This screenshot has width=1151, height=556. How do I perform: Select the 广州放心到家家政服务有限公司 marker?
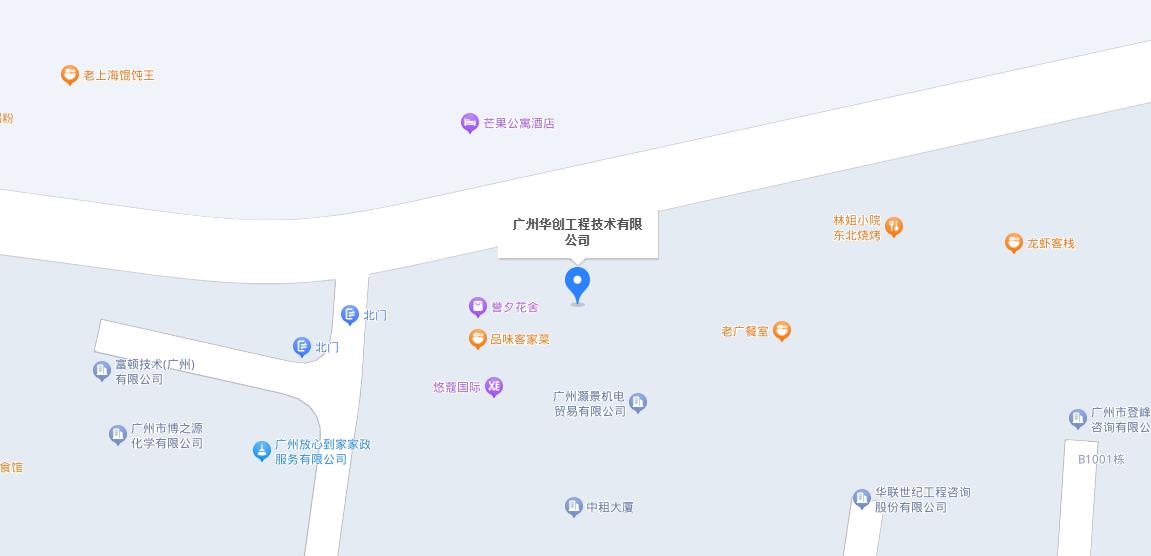262,451
